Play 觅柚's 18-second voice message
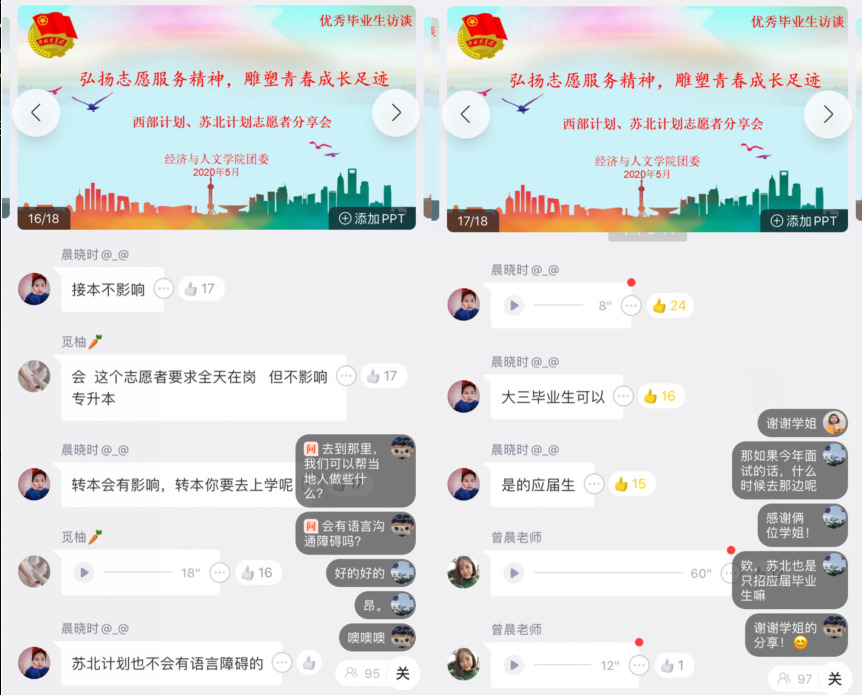 [84, 573]
